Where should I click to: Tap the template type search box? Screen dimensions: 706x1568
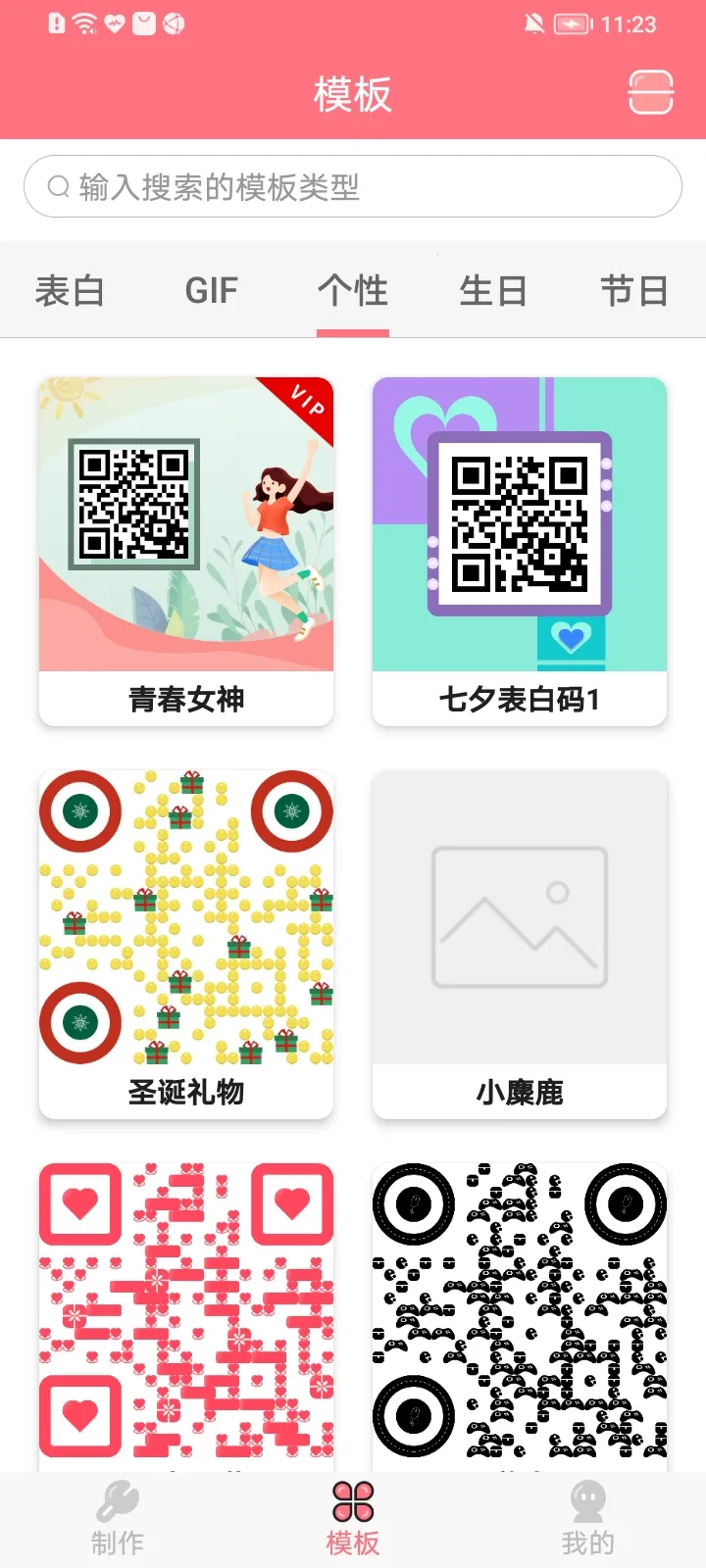click(x=353, y=186)
